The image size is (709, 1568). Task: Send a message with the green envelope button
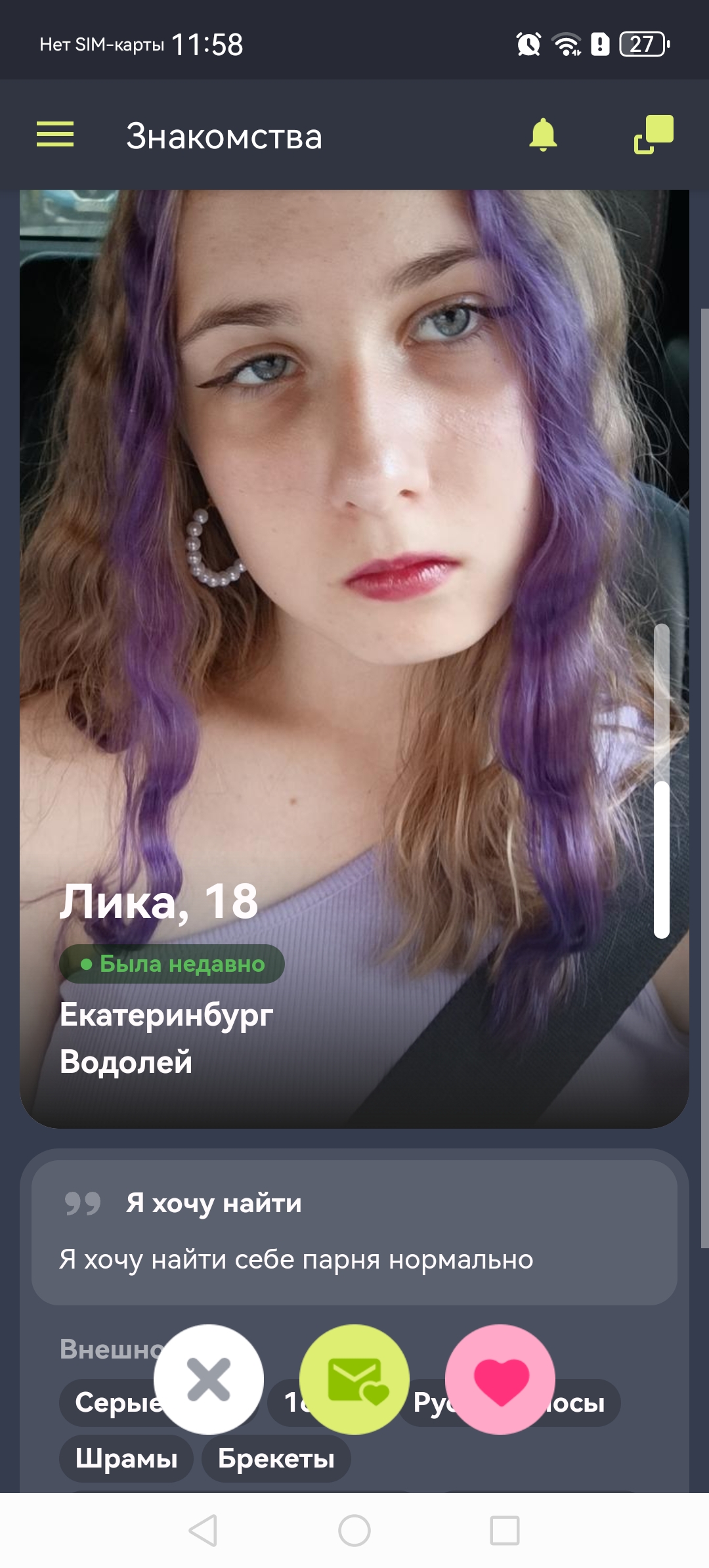354,1380
